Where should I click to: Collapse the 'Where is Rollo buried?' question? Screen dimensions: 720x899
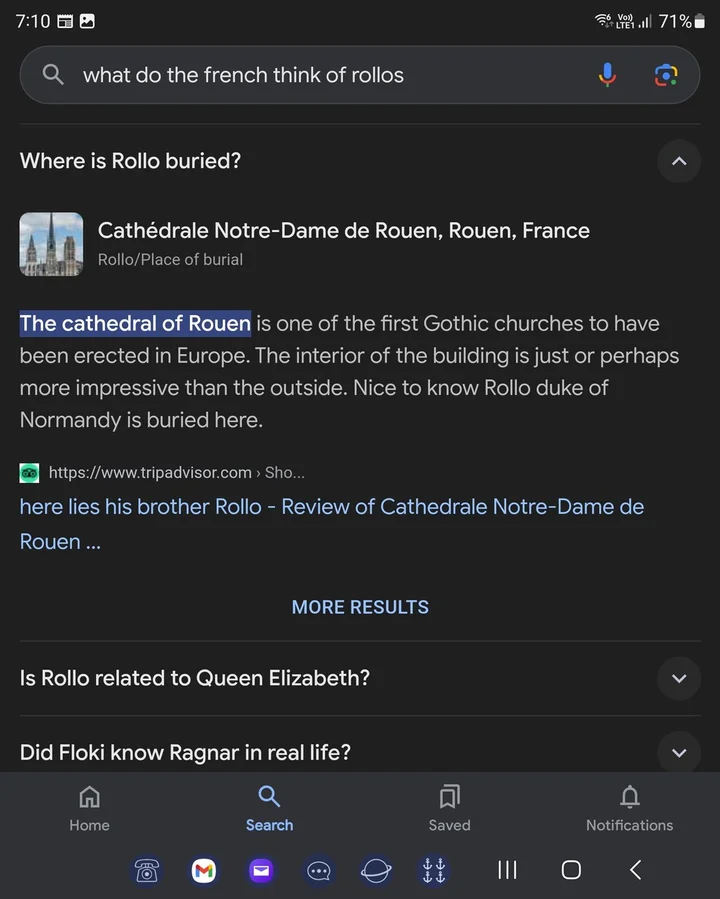[679, 161]
